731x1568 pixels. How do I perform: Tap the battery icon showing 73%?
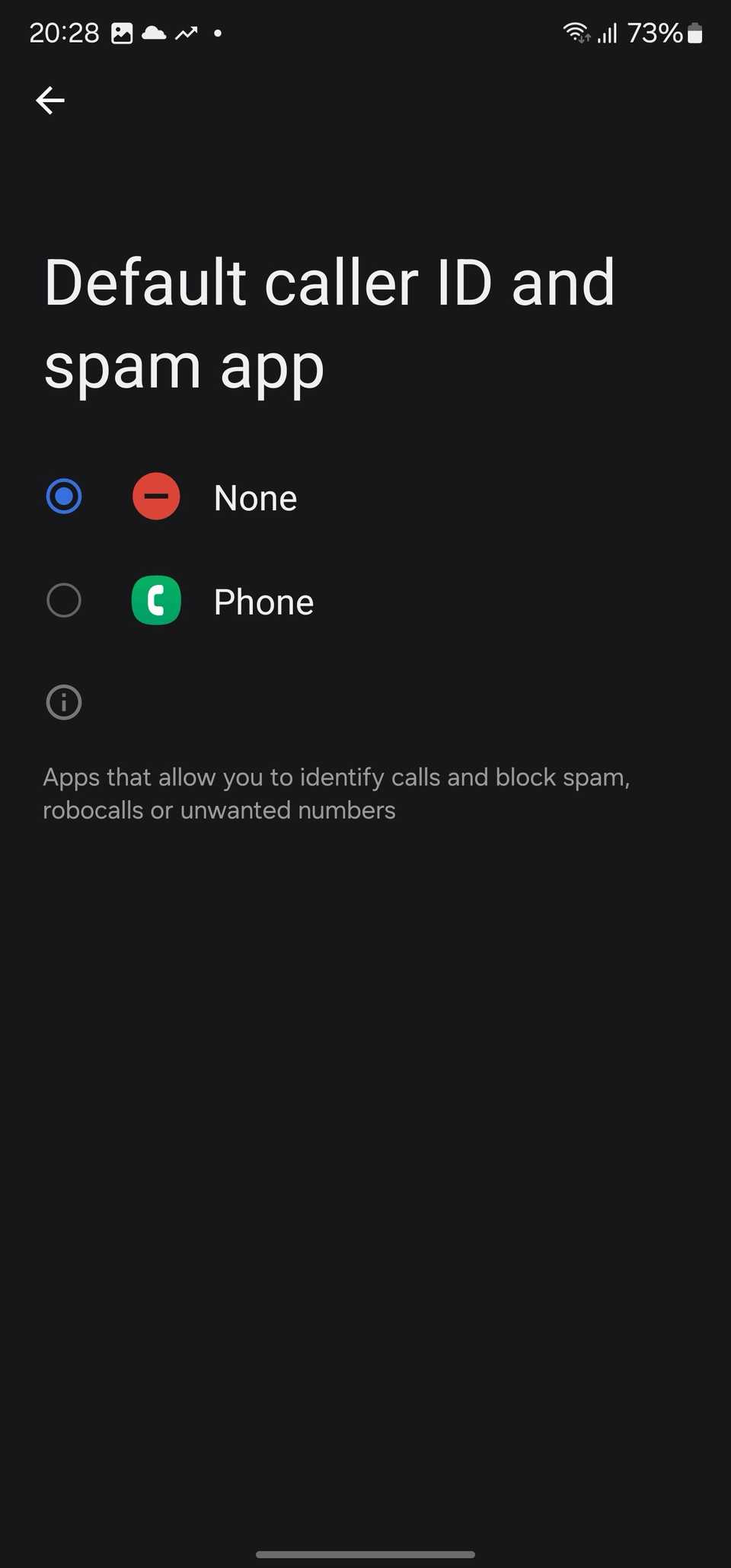tap(695, 32)
